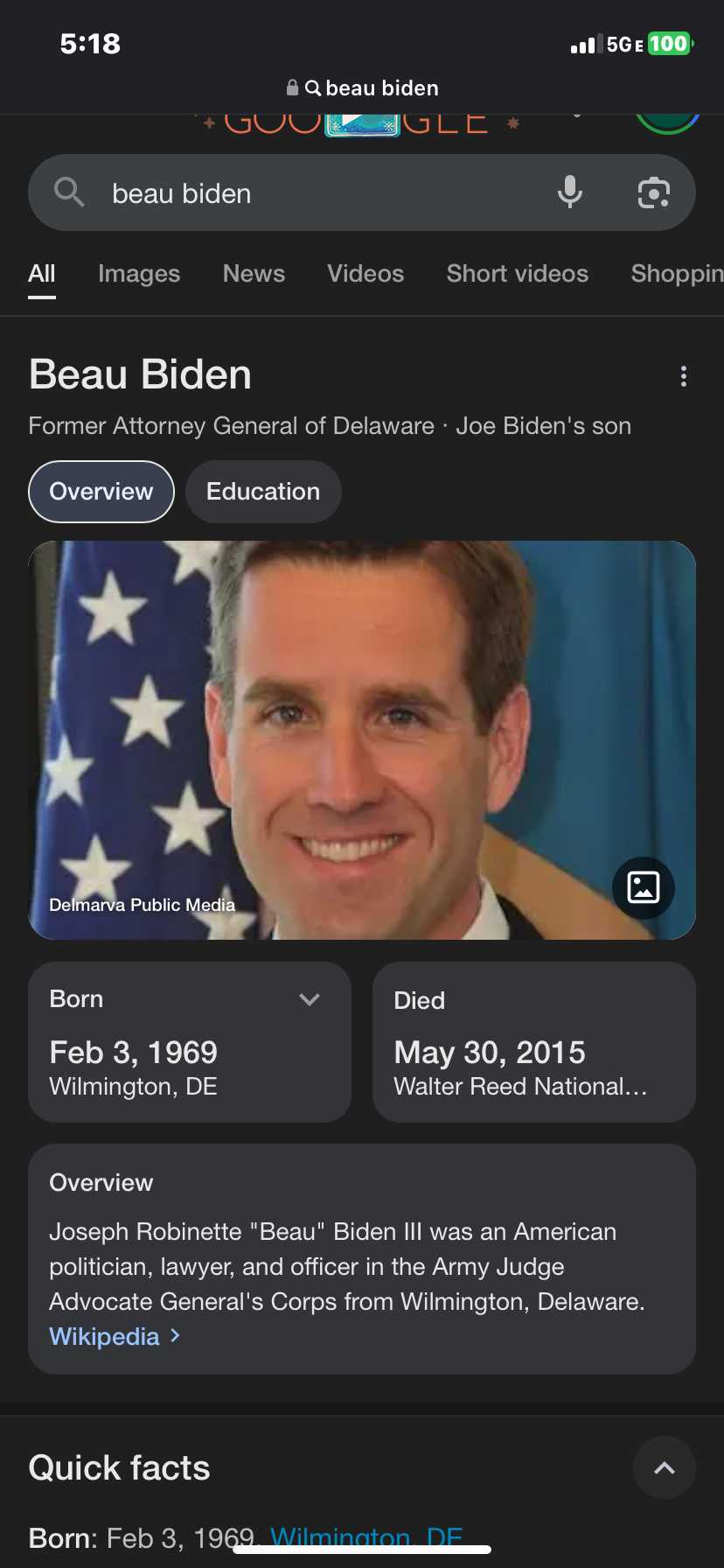Viewport: 724px width, 1568px height.
Task: Switch to the Images tab
Action: click(139, 274)
